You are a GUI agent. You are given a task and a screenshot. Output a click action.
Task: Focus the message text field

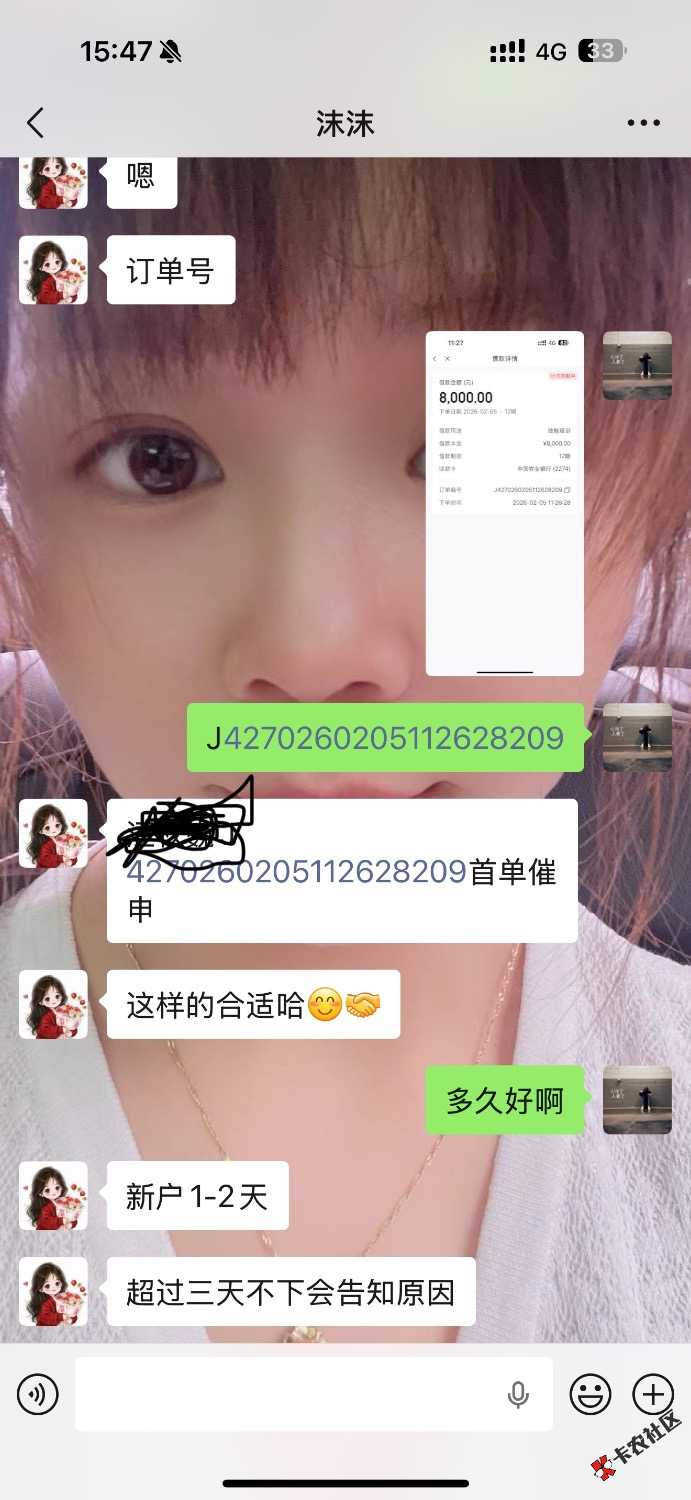click(290, 1394)
